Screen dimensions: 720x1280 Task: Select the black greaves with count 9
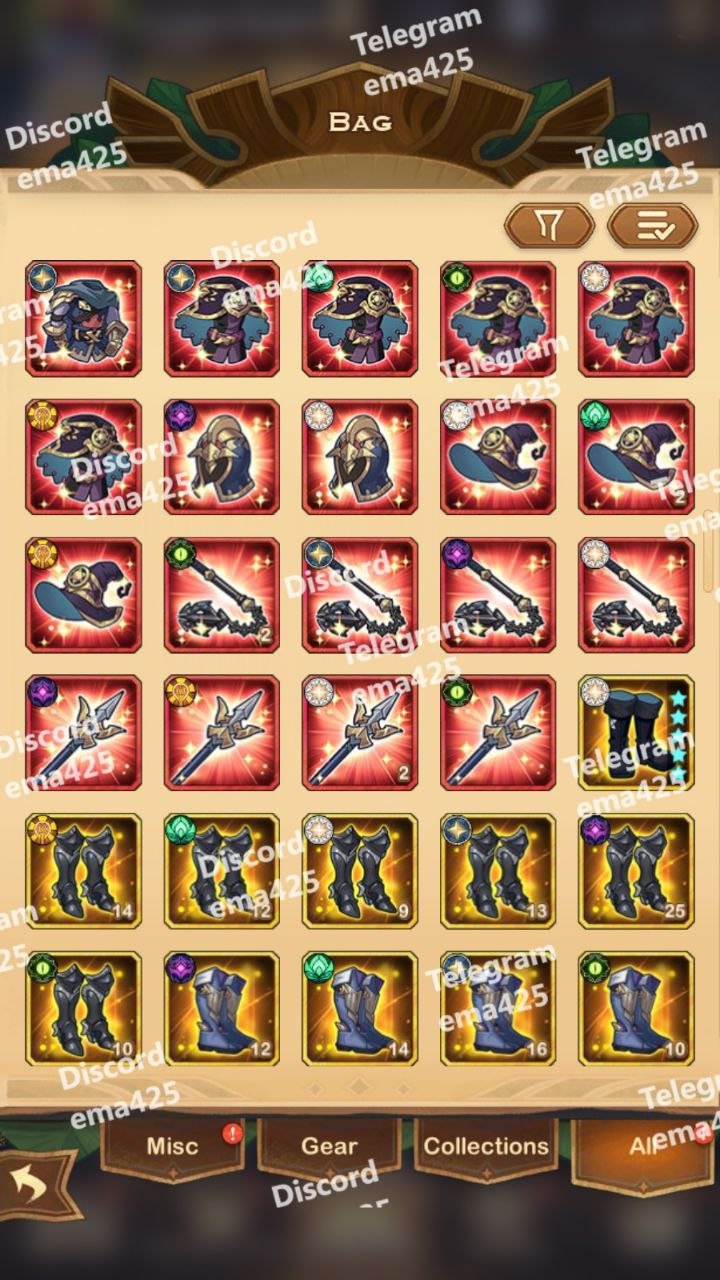pyautogui.click(x=360, y=871)
